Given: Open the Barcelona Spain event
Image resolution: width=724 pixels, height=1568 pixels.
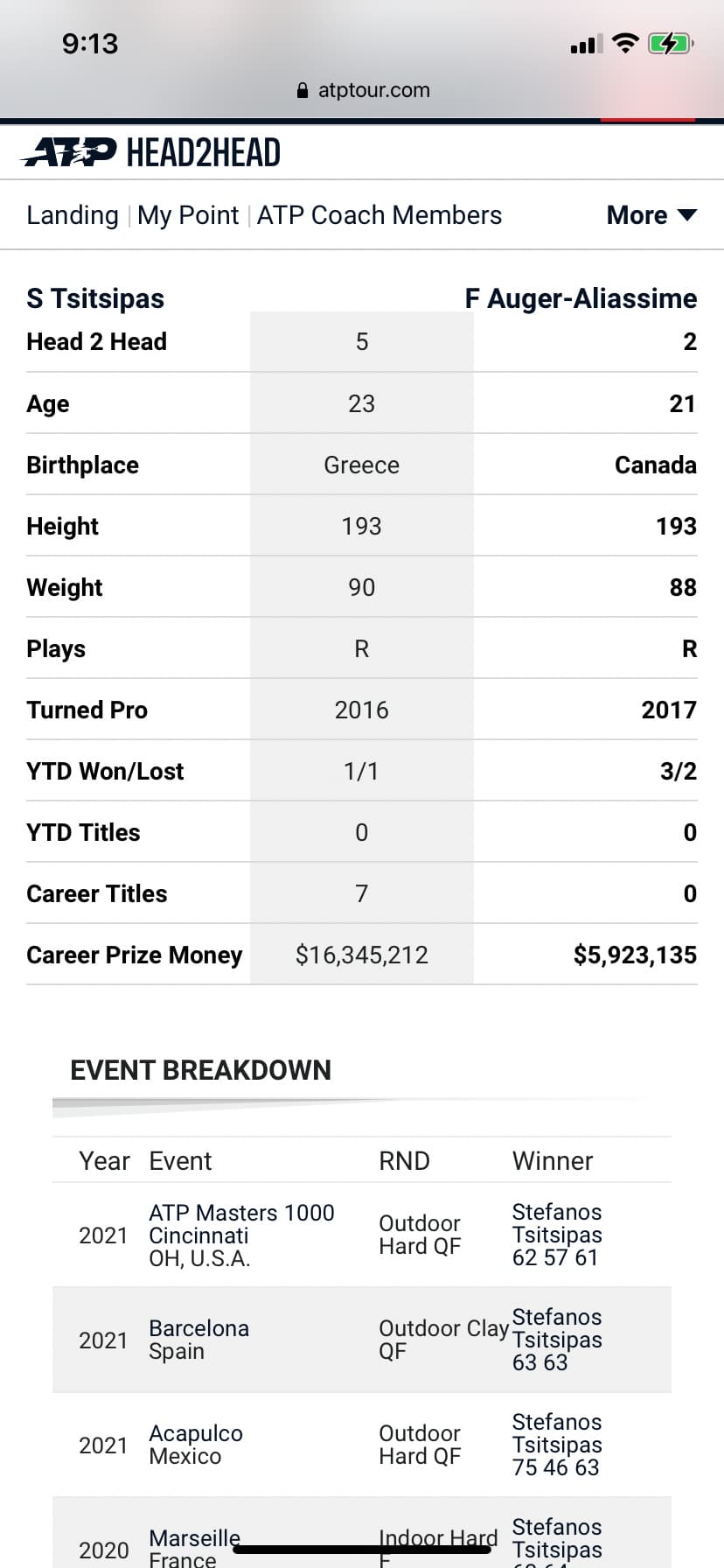Looking at the screenshot, I should 199,1340.
